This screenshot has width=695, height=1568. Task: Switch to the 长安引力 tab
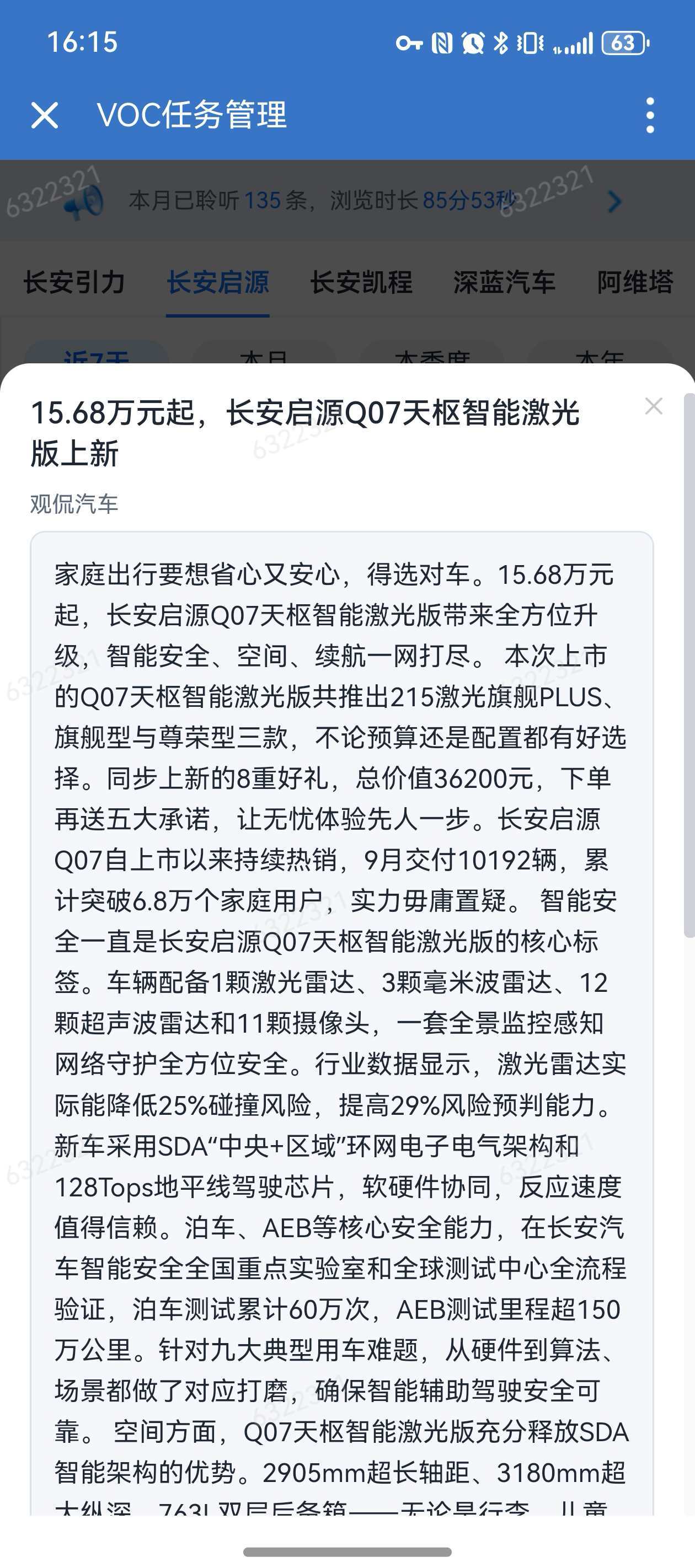74,282
